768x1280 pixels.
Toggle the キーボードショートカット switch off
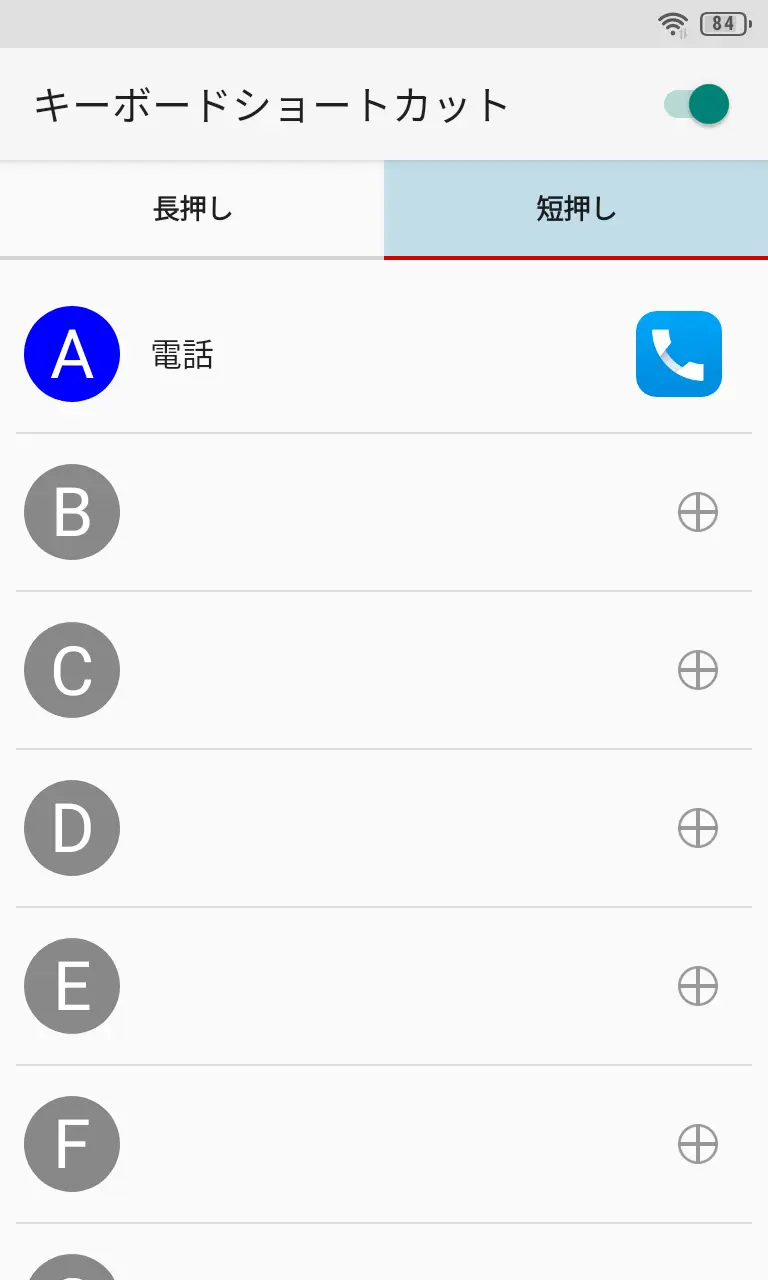[697, 104]
